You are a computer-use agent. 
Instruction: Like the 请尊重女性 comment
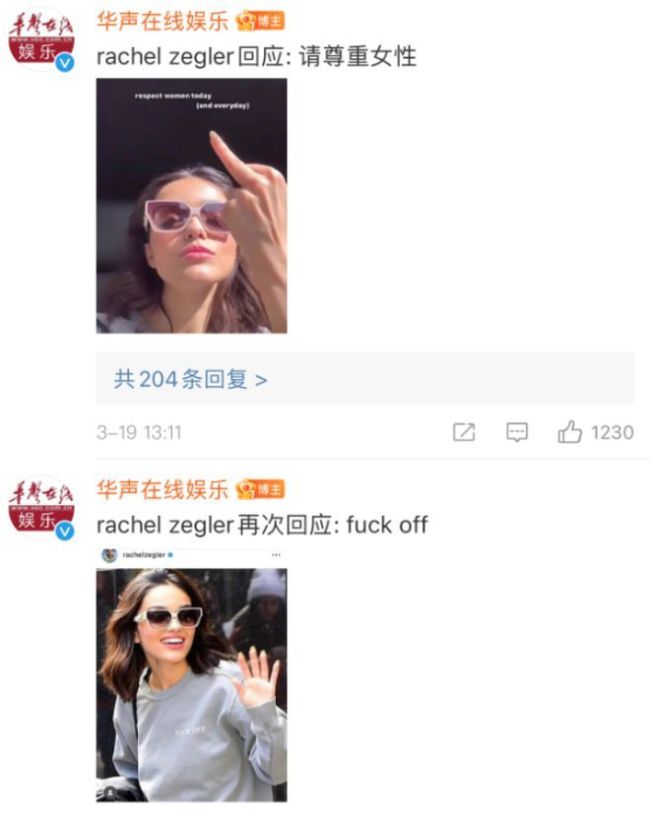[571, 432]
